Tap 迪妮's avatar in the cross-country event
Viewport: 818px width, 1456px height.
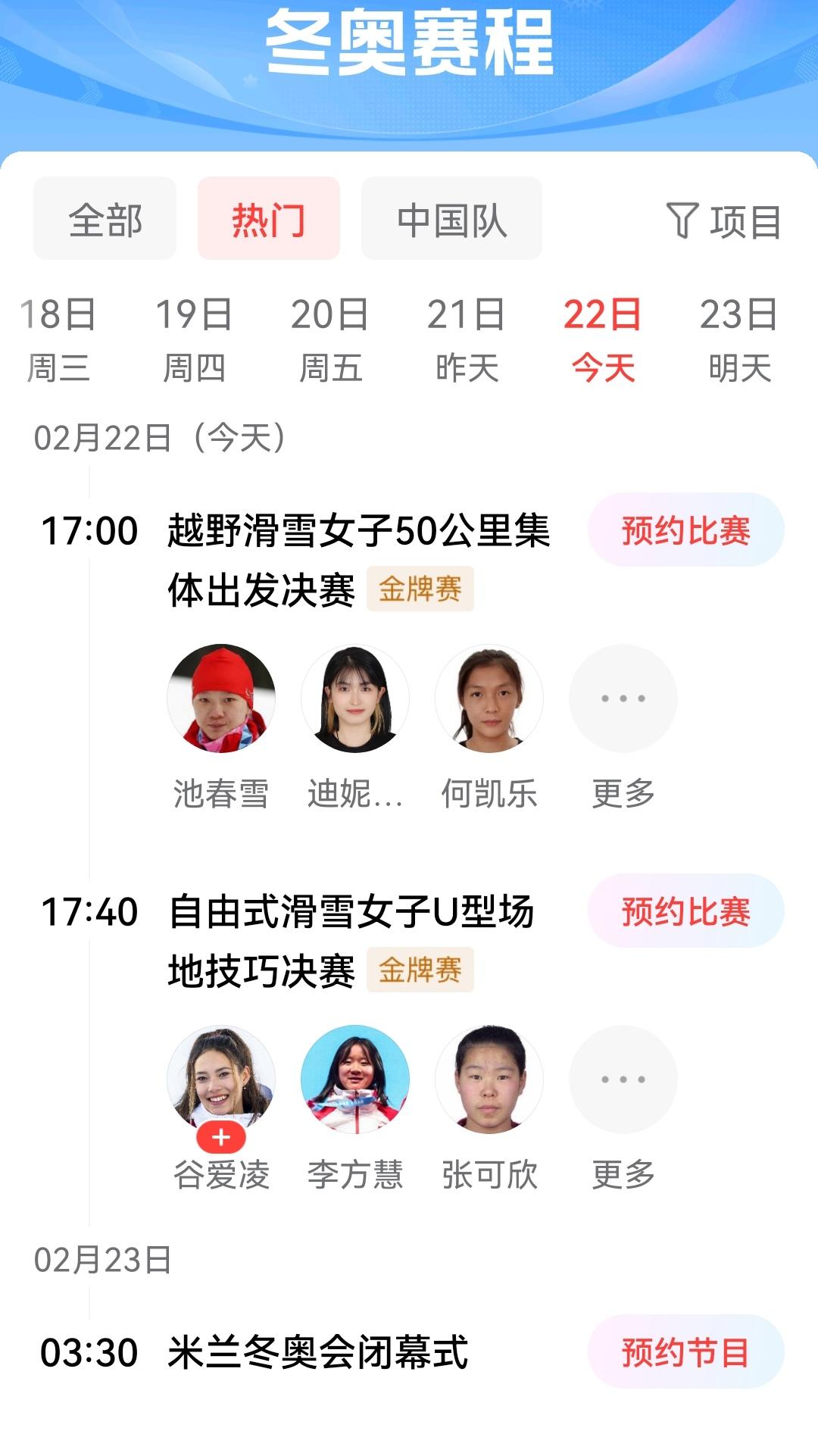(356, 698)
